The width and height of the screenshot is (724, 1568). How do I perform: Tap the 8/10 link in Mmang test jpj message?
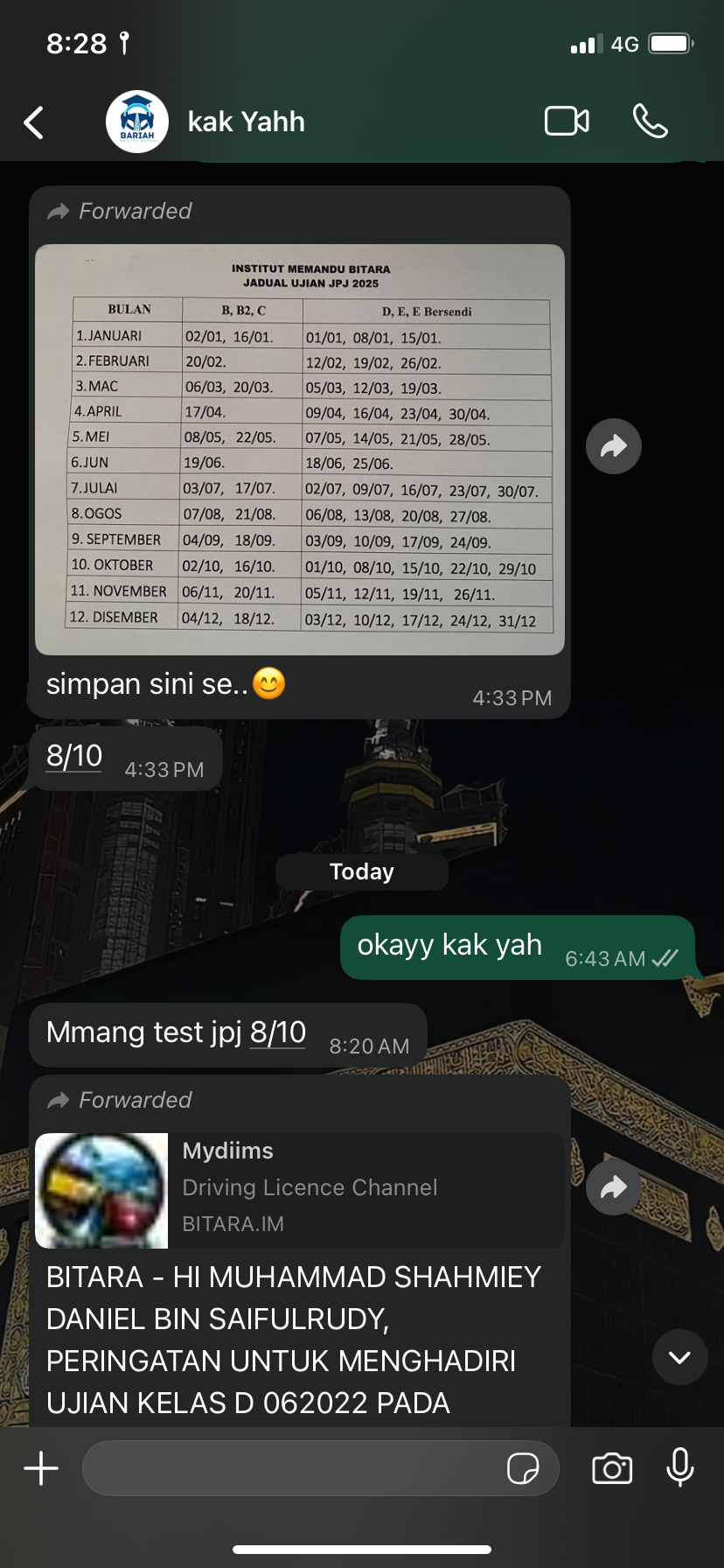click(x=278, y=1032)
